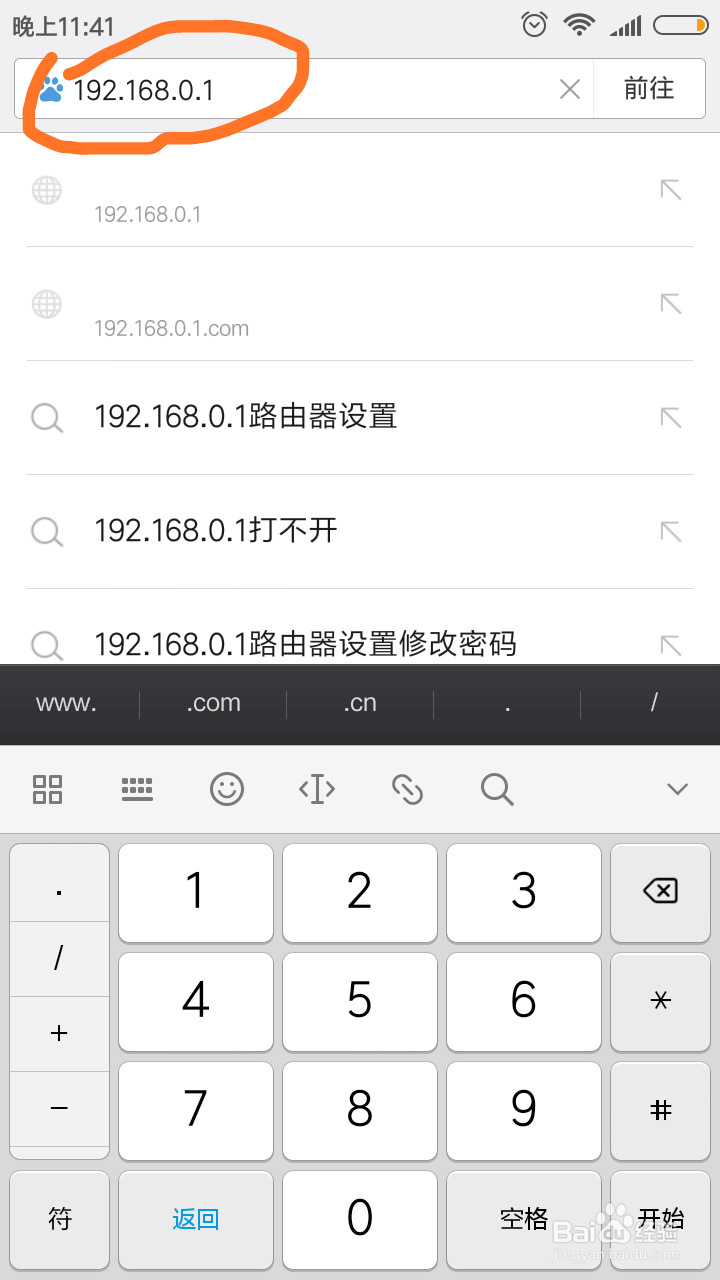Tap the search magnifier in keyboard toolbar
Viewport: 720px width, 1280px height.
click(x=497, y=789)
